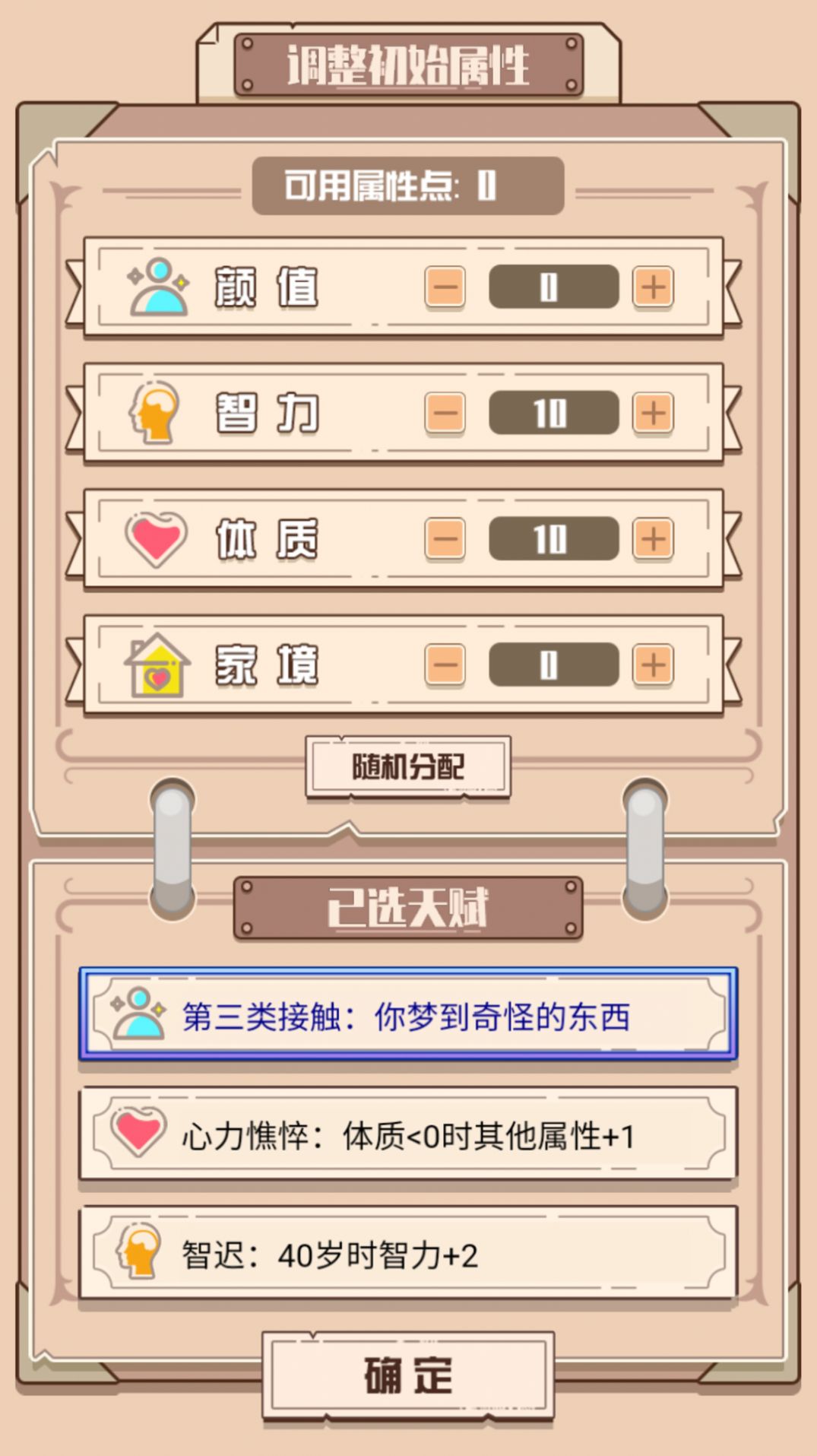Viewport: 817px width, 1456px height.
Task: Decrease 智力 with its minus button
Action: pyautogui.click(x=445, y=414)
